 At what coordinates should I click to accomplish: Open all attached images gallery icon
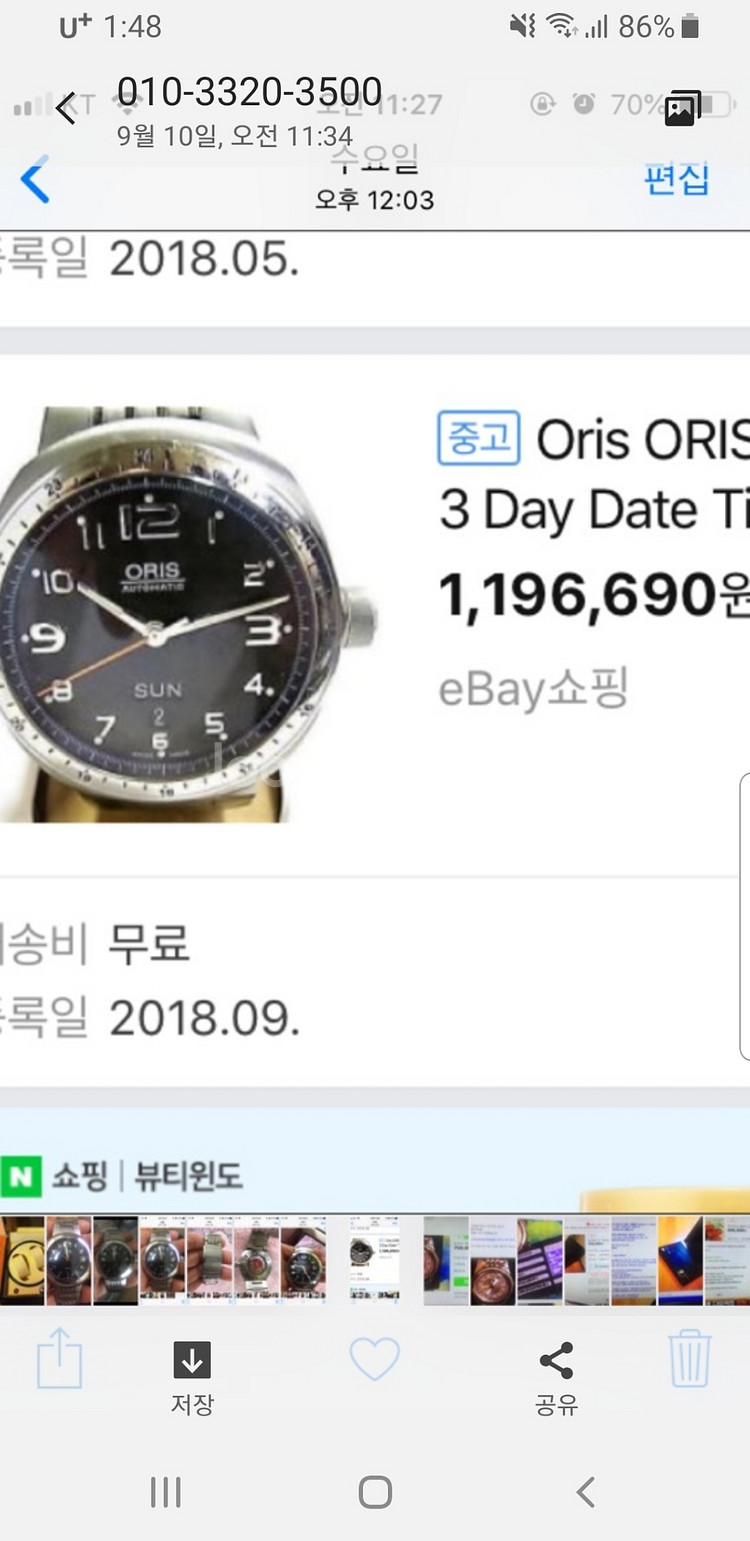coord(683,107)
